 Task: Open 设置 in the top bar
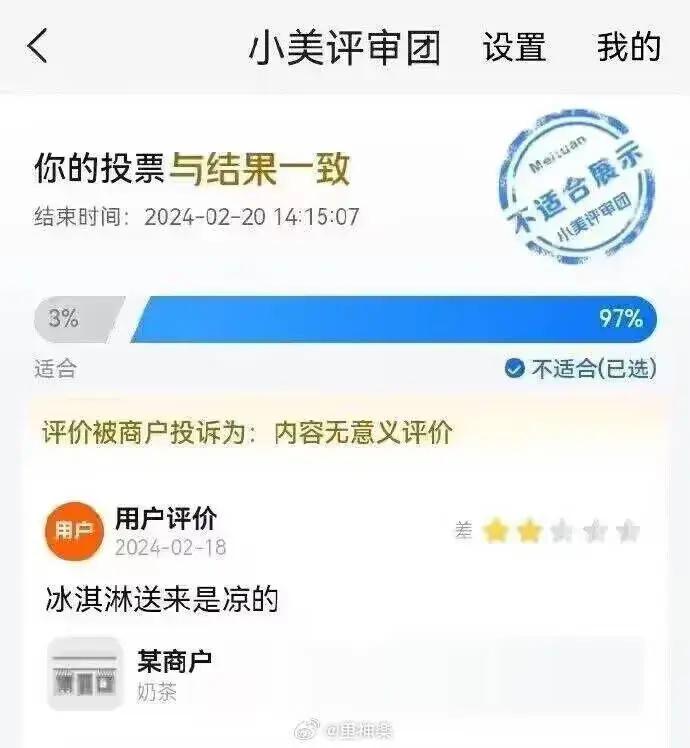(x=514, y=47)
